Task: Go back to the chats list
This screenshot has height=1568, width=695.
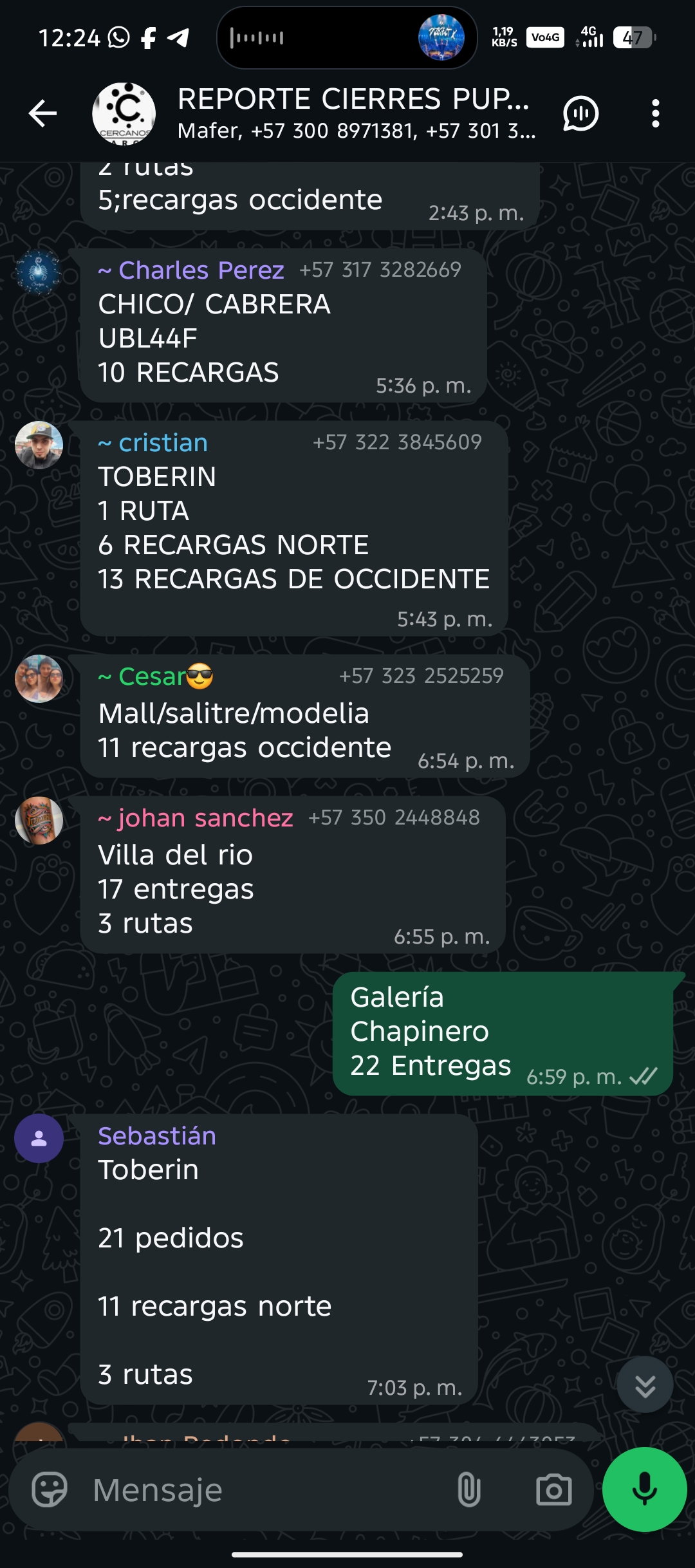Action: point(43,114)
